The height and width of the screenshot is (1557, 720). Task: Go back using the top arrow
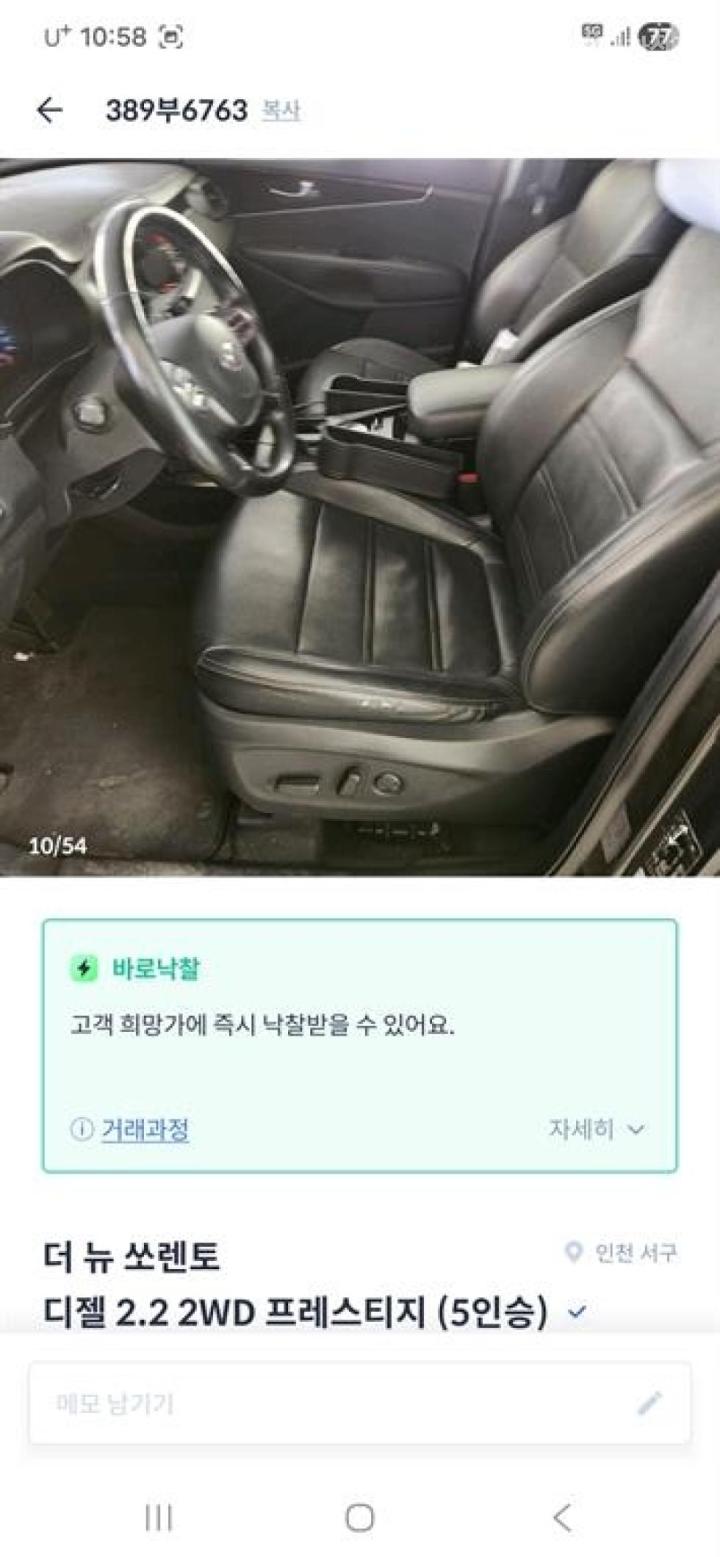click(49, 110)
